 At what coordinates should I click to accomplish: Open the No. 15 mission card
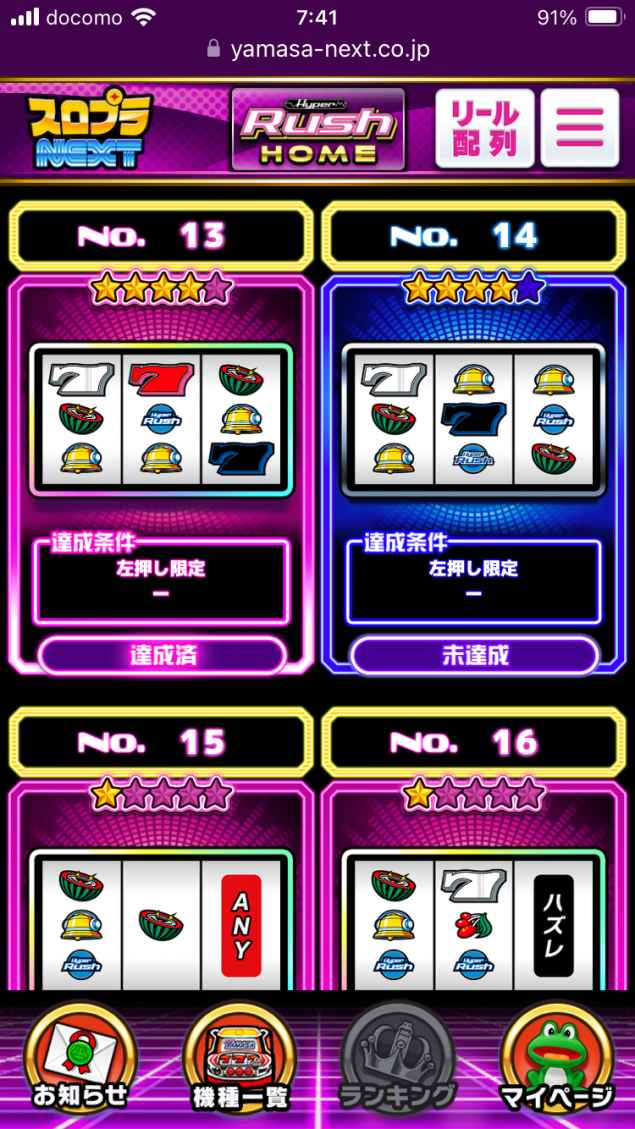pyautogui.click(x=161, y=880)
